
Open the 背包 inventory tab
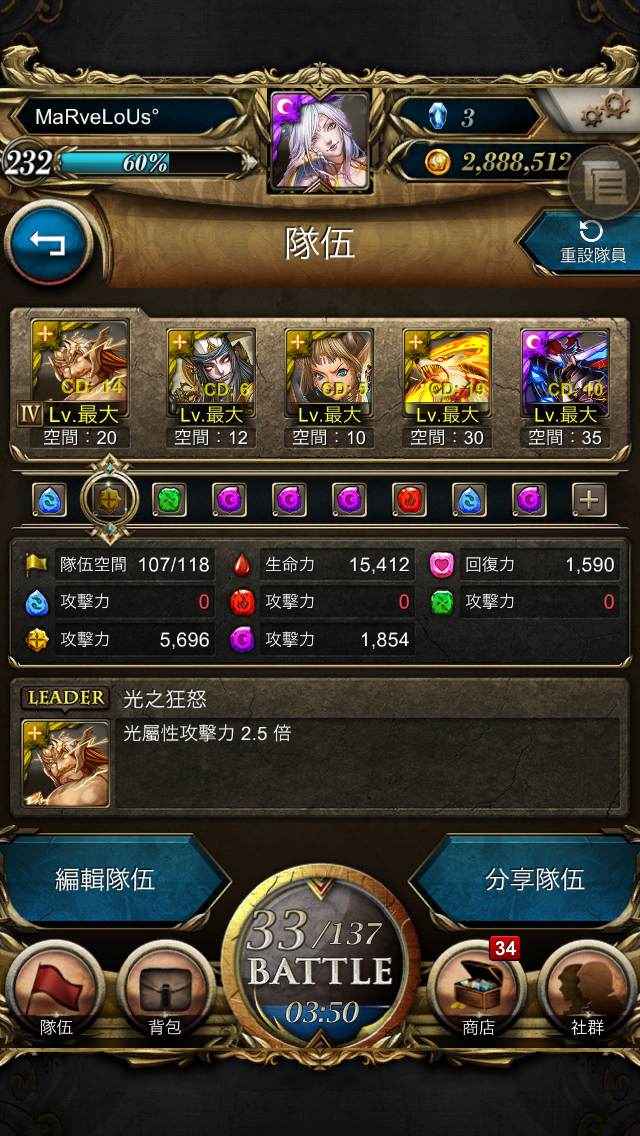[165, 988]
